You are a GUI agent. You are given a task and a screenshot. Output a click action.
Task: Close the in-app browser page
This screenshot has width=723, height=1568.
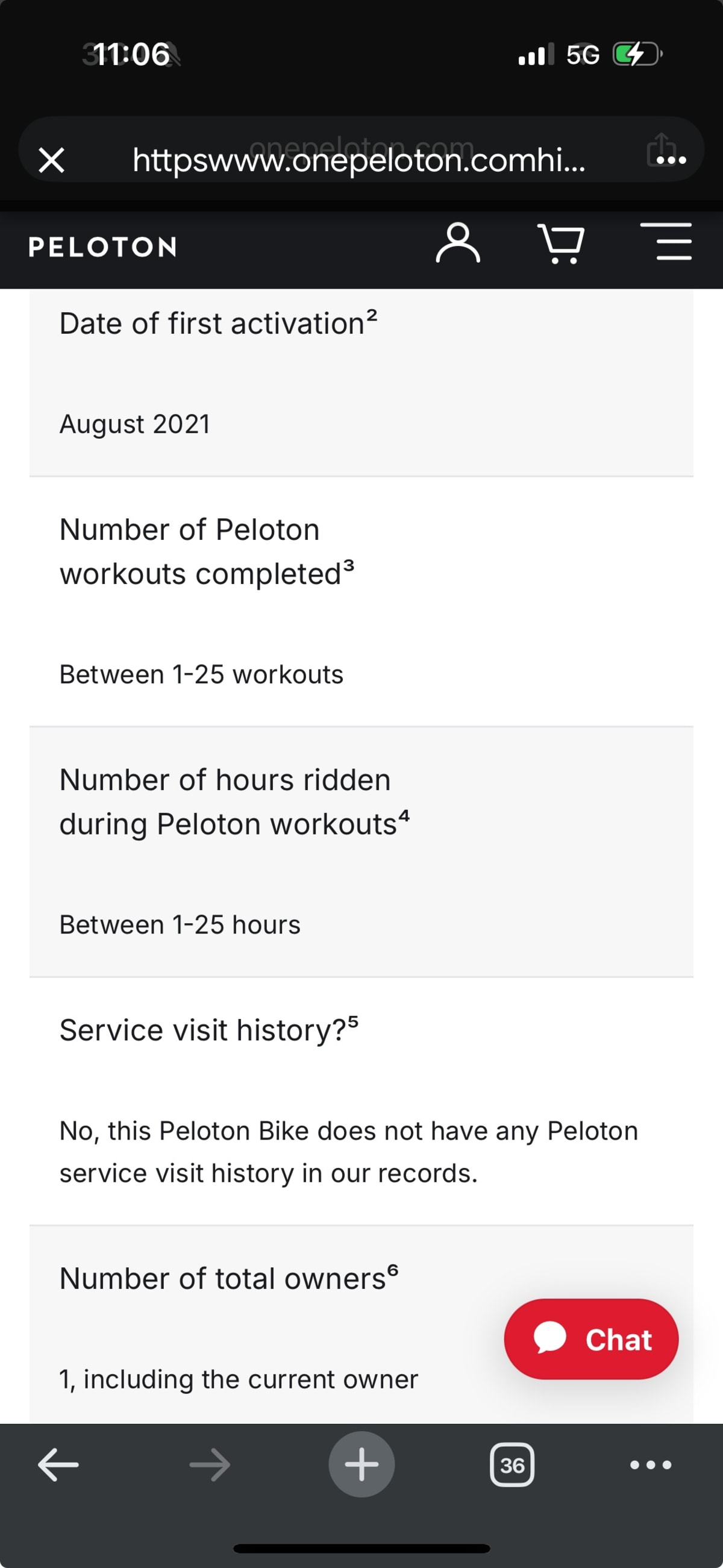(51, 160)
